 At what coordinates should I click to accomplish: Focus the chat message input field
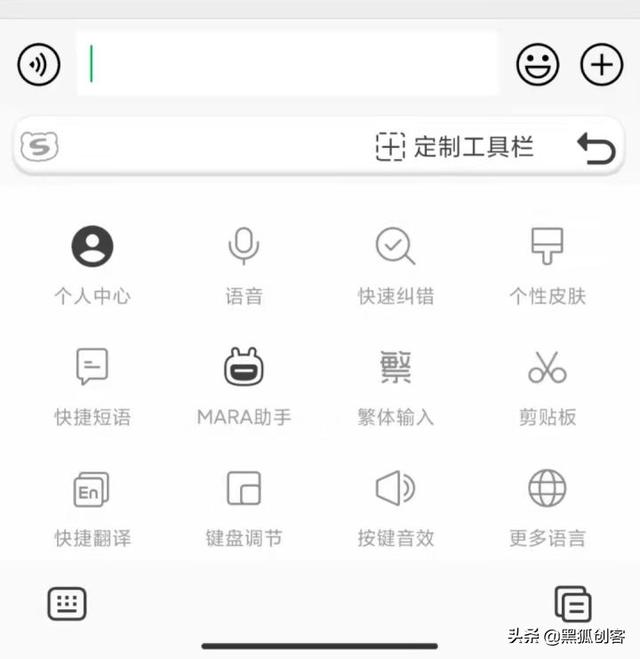coord(287,64)
